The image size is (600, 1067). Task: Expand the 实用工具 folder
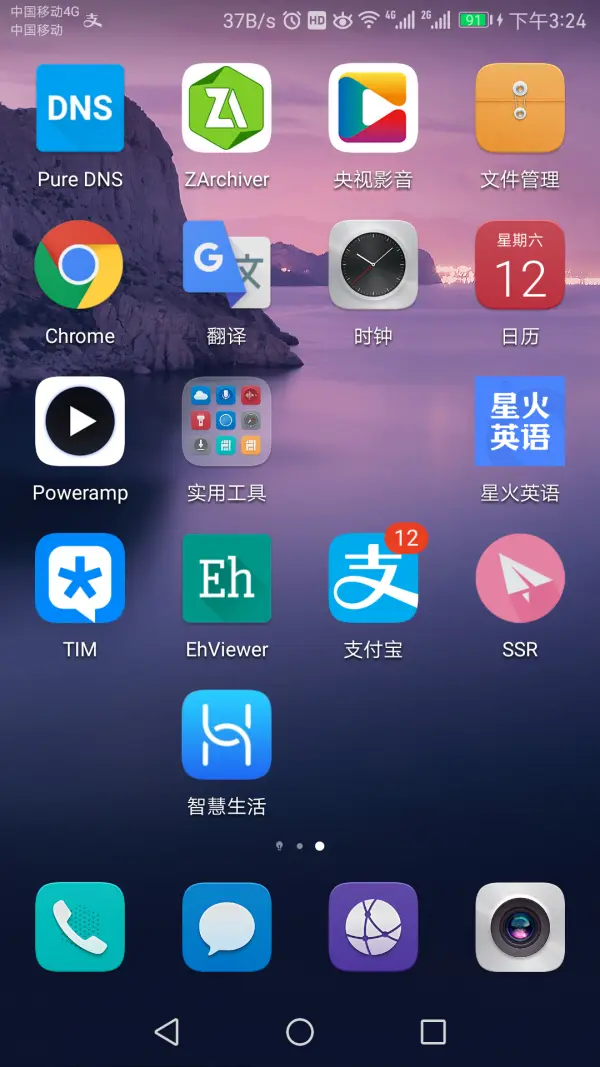click(x=227, y=421)
